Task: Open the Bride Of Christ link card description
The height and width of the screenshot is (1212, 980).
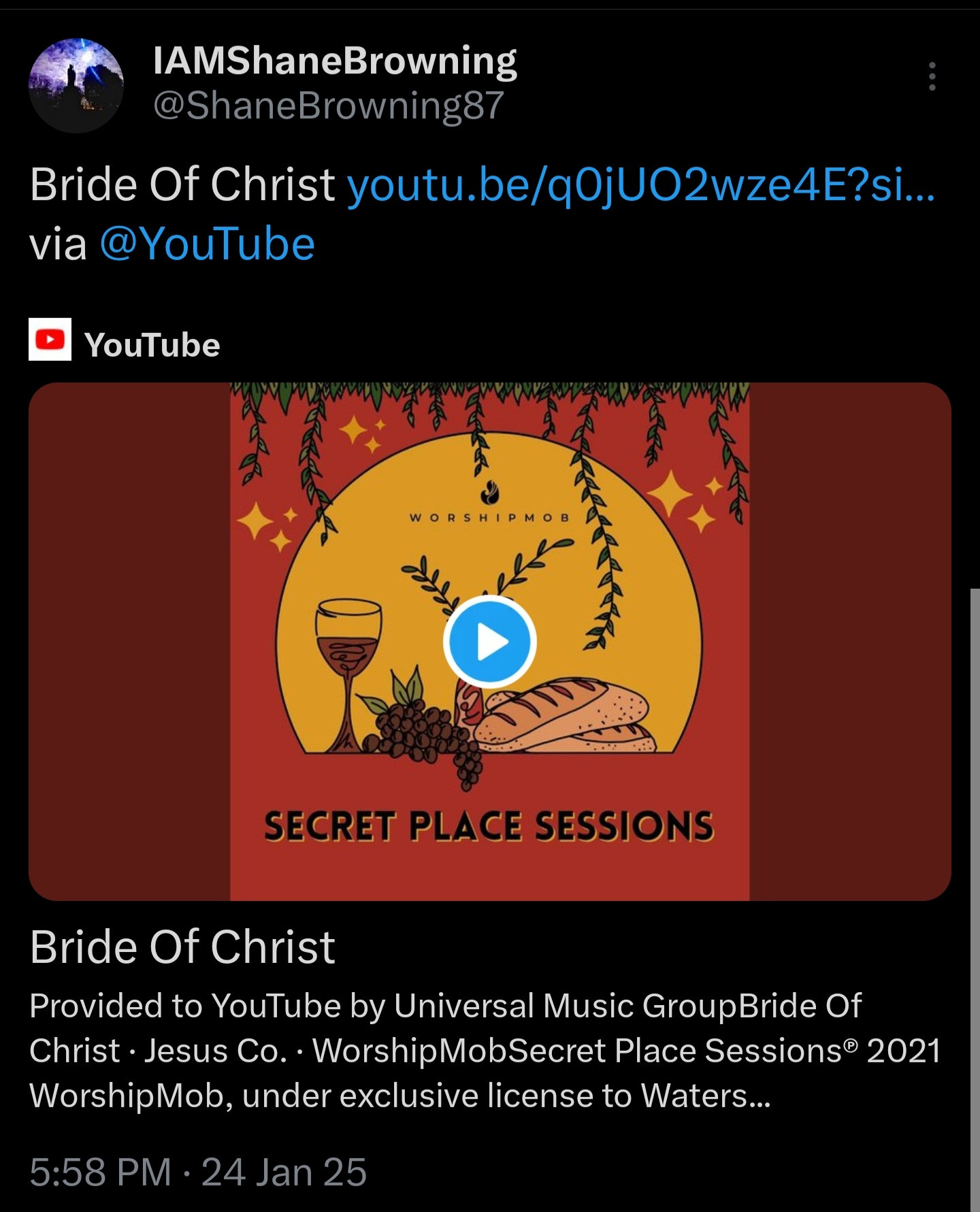Action: 476,1050
